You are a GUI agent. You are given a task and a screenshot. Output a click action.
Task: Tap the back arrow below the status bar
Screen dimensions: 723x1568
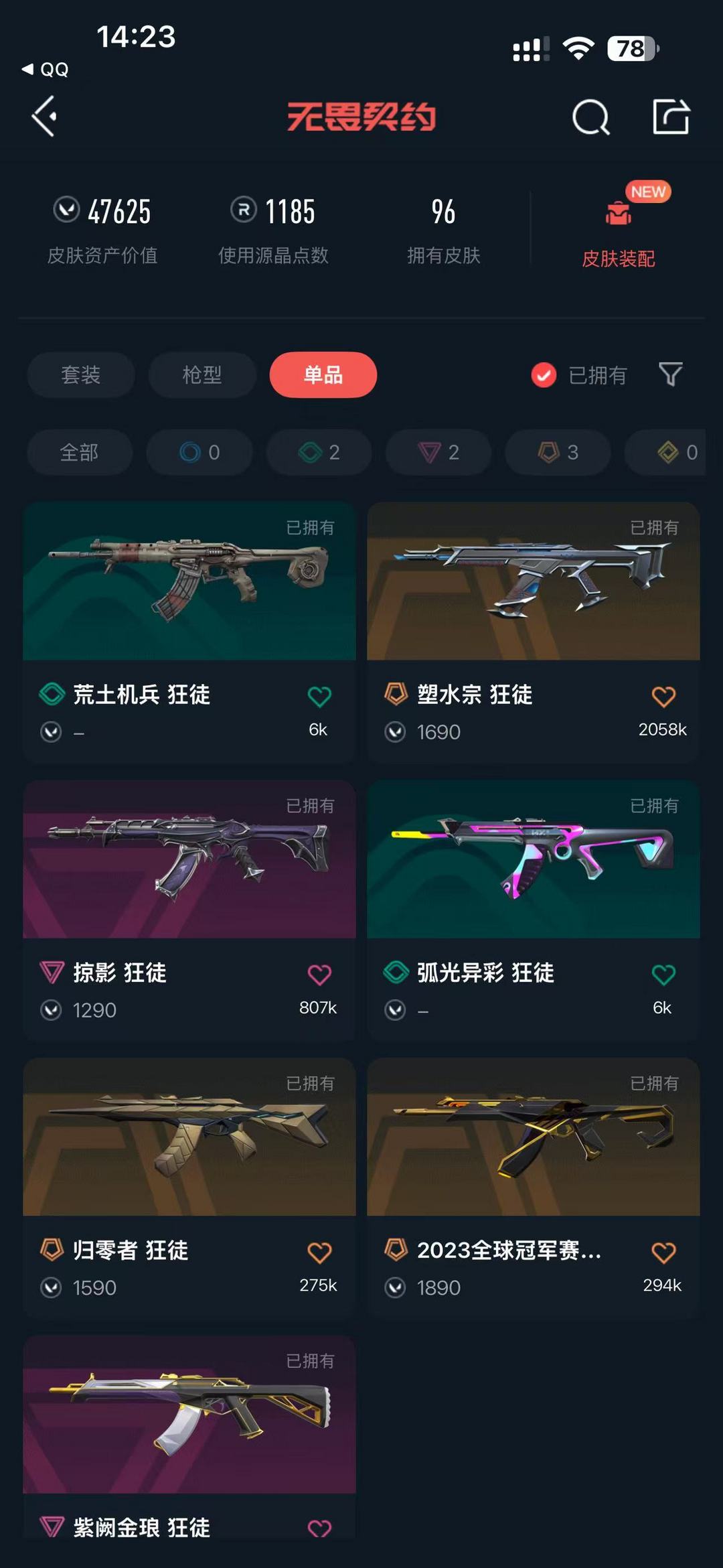pyautogui.click(x=44, y=118)
